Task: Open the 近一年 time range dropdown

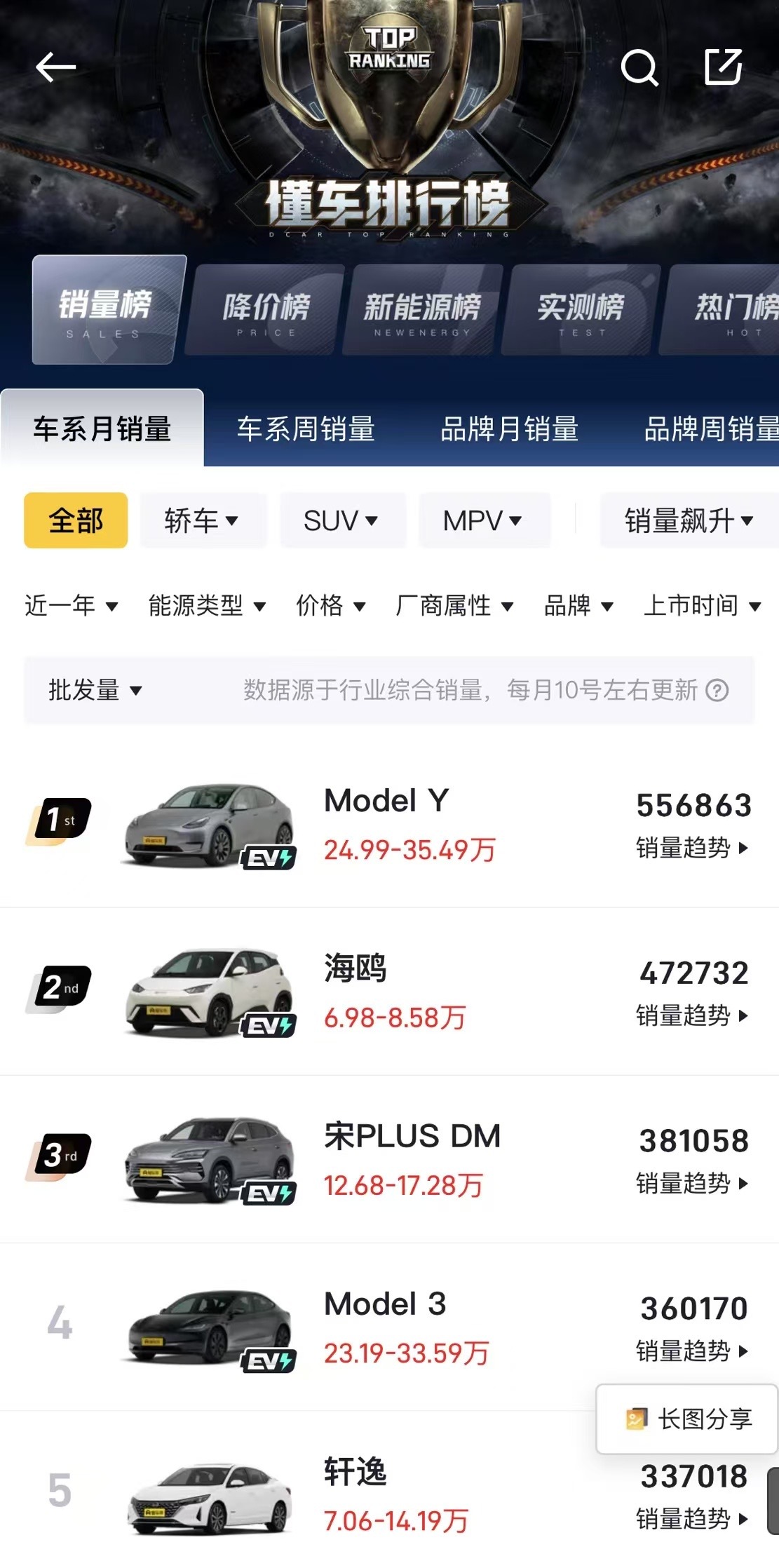Action: pos(71,605)
